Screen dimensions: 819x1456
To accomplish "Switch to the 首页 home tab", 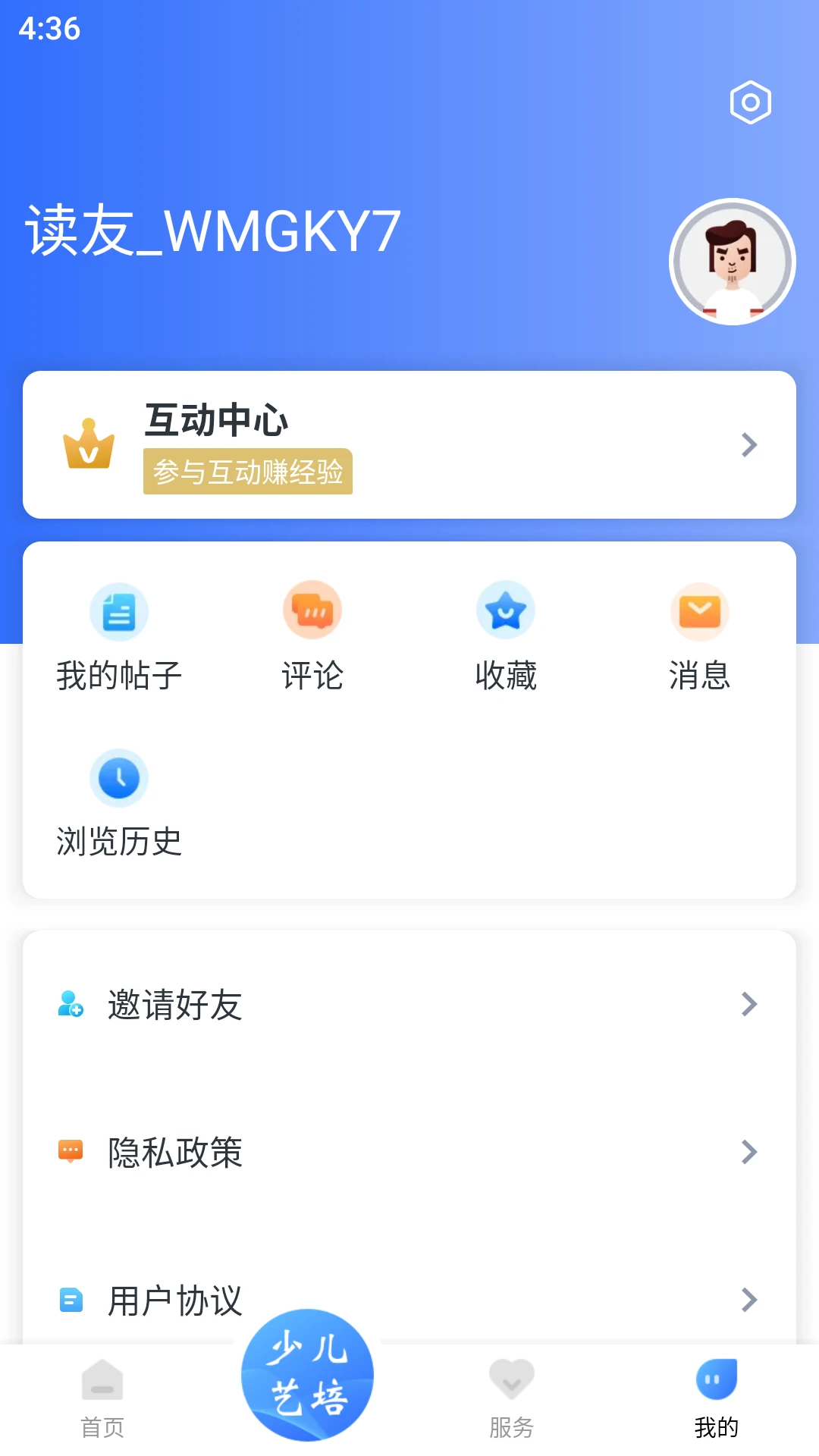I will (x=102, y=1399).
